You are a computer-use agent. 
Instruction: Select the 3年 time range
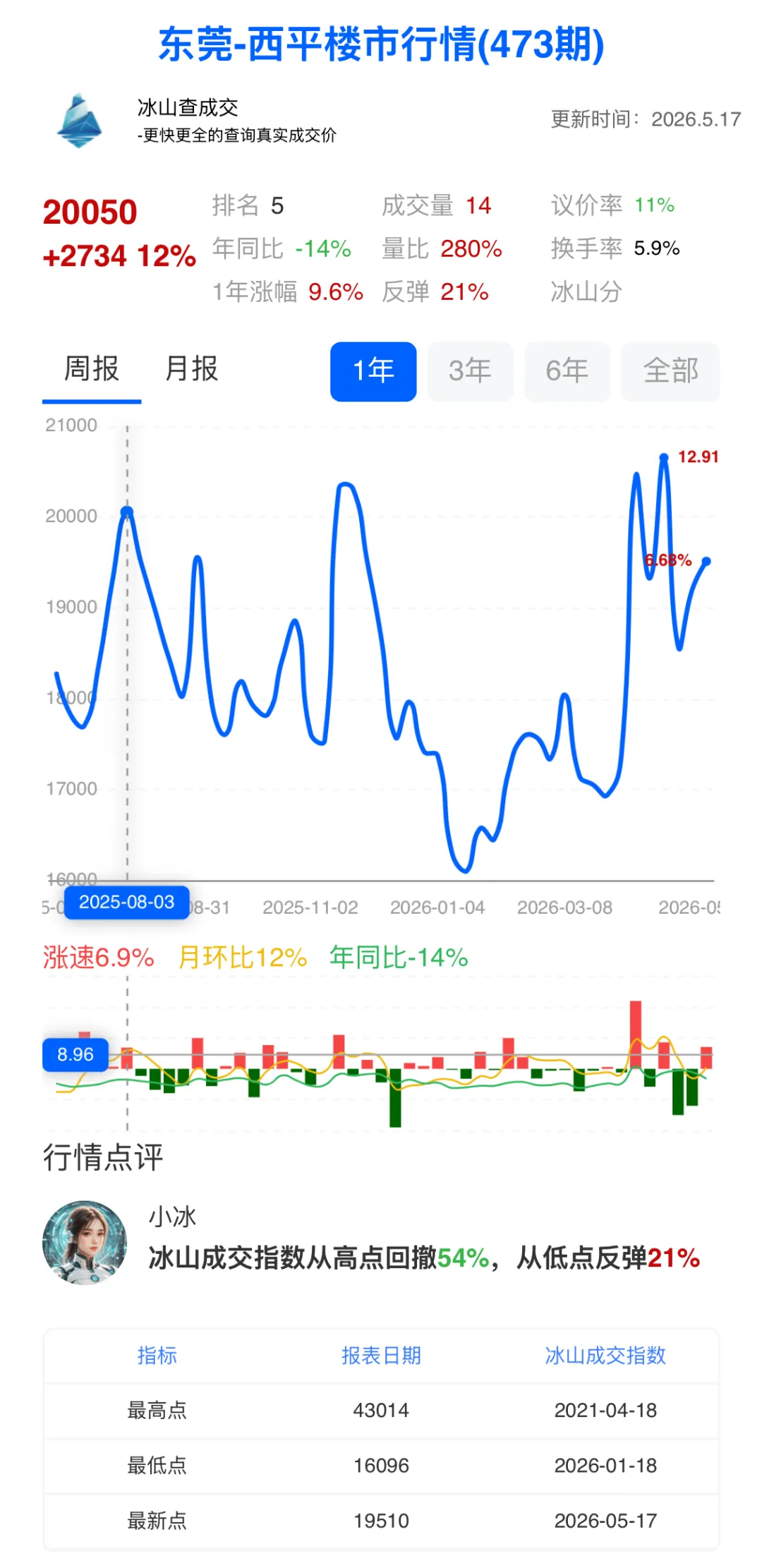470,371
